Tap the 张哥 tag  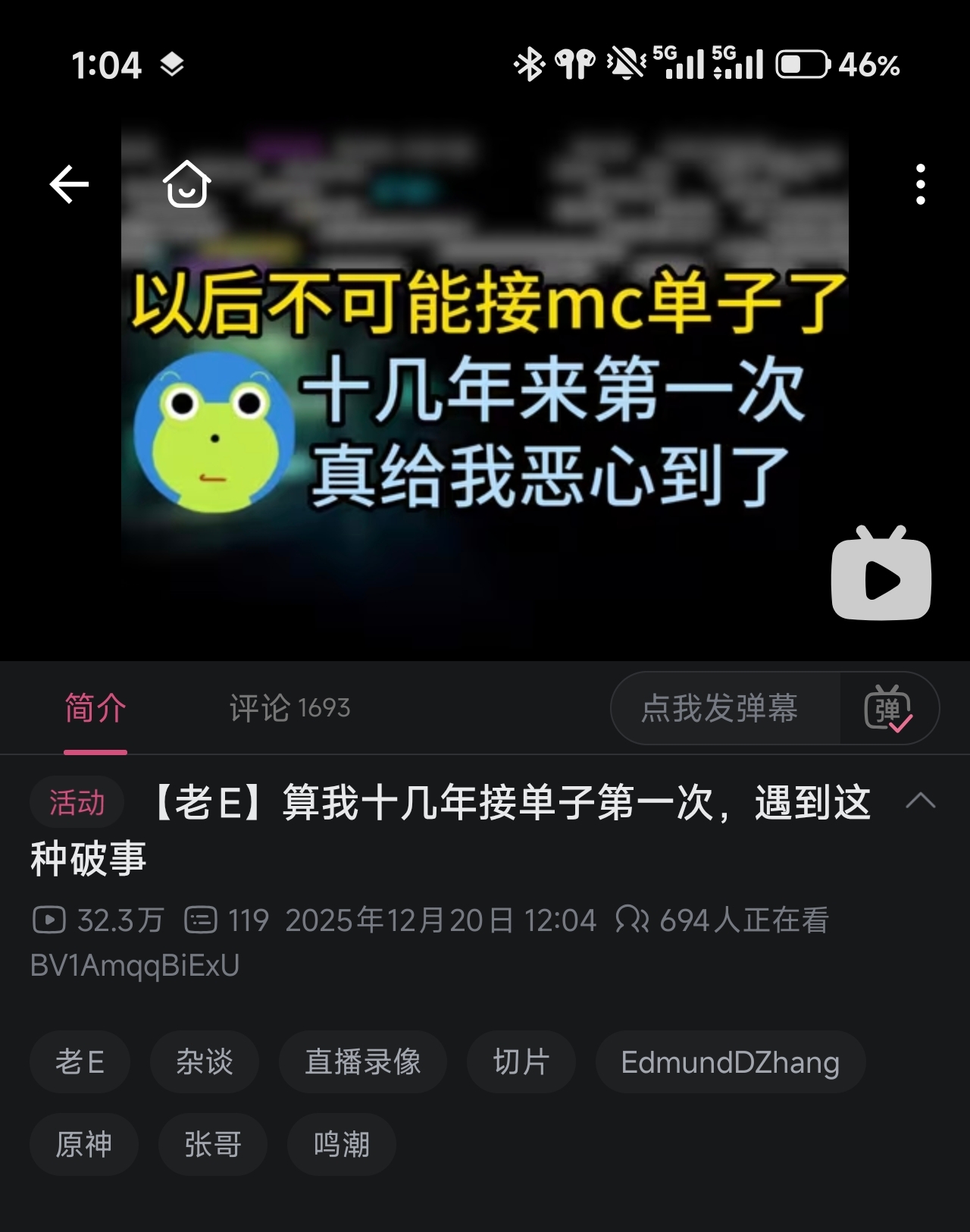(x=213, y=1144)
